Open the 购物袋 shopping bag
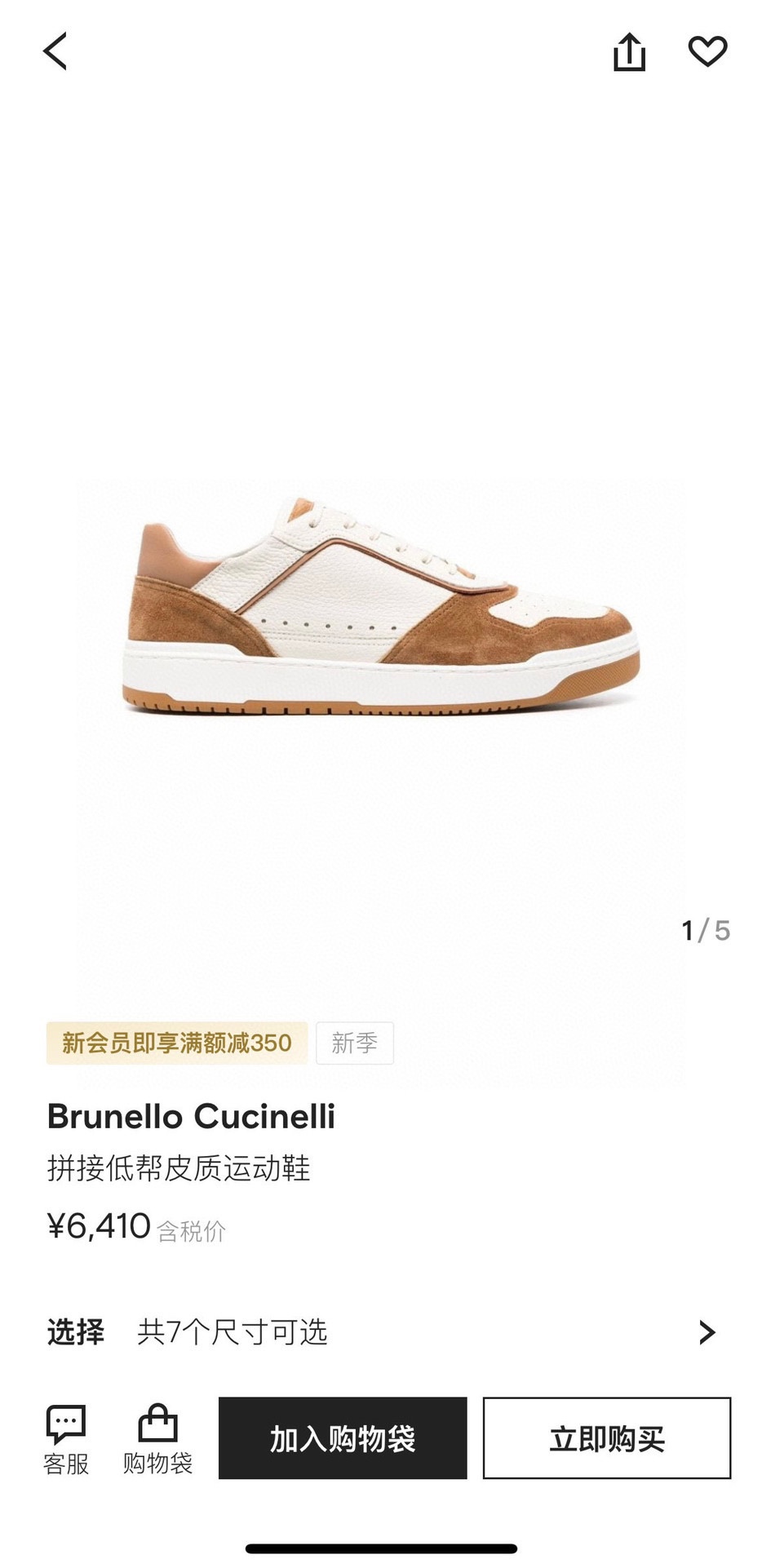This screenshot has width=762, height=1568. (x=157, y=1440)
